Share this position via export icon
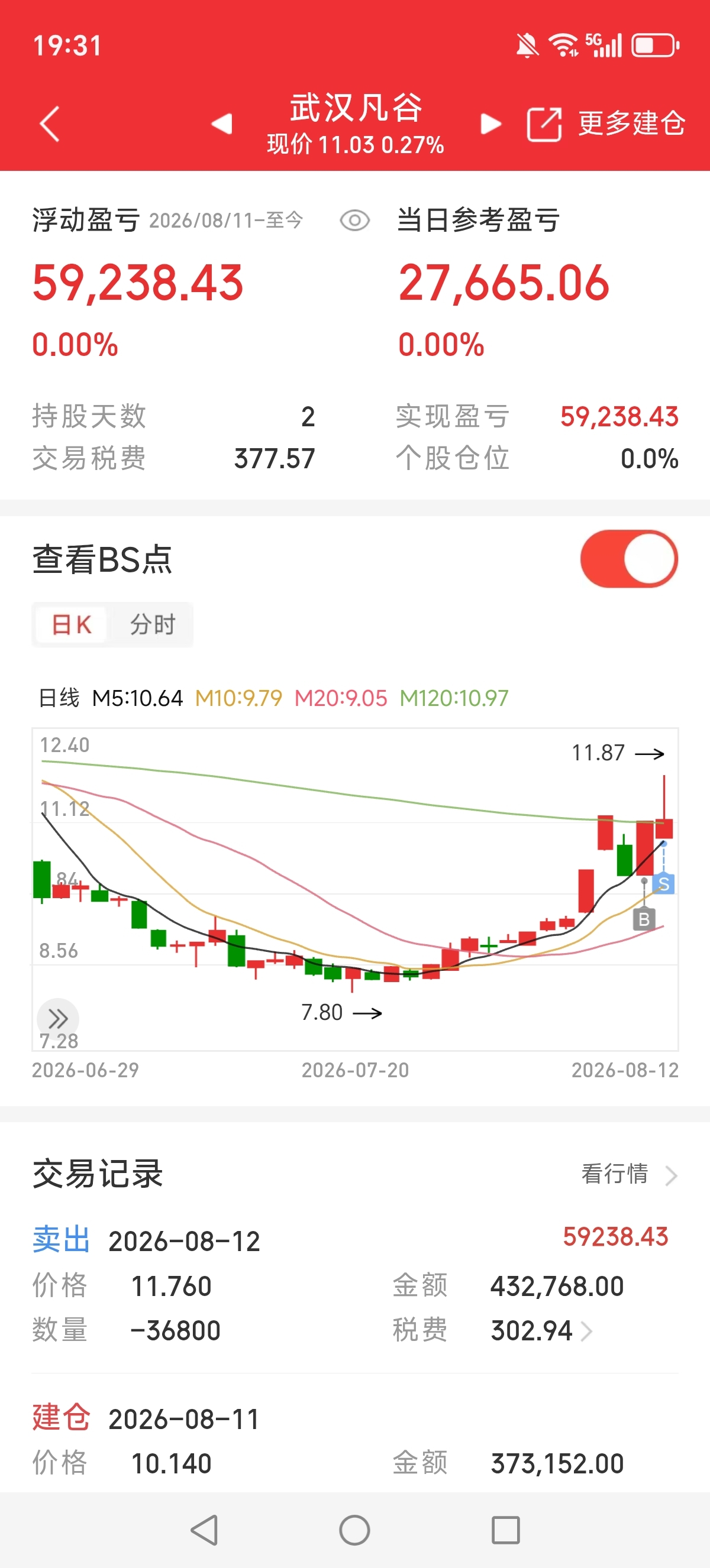Image resolution: width=710 pixels, height=1568 pixels. (544, 124)
